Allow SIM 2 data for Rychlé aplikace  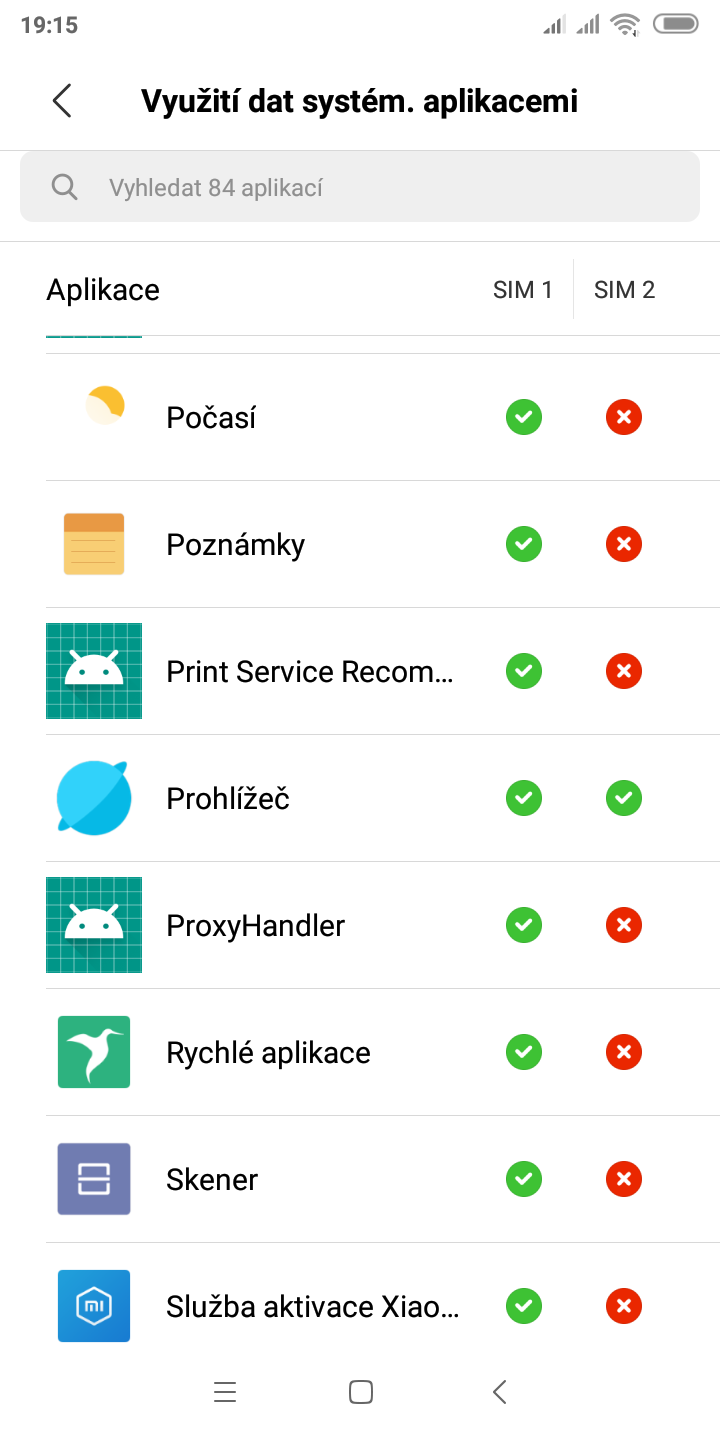[x=623, y=1052]
